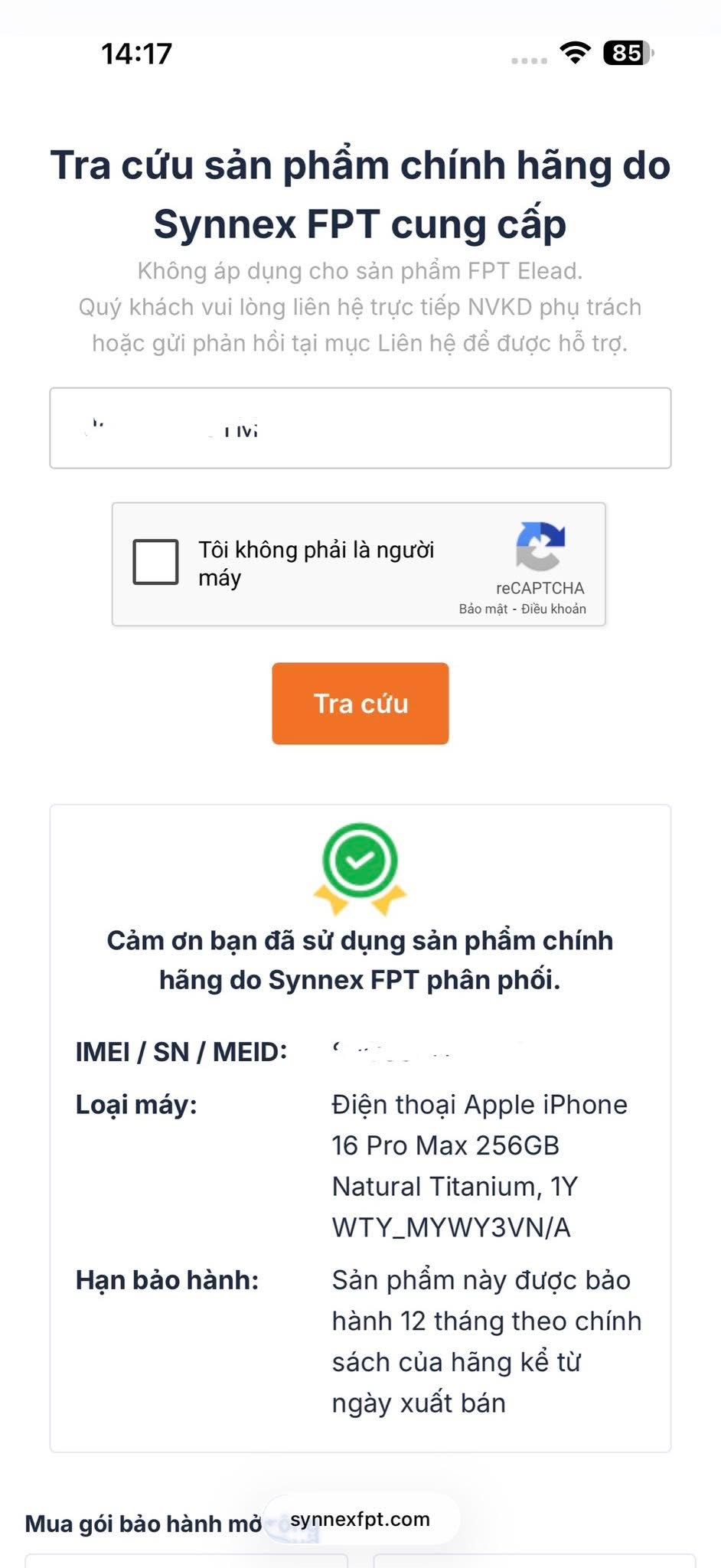Tap the orange Tra cứu button
The image size is (721, 1568).
click(360, 703)
